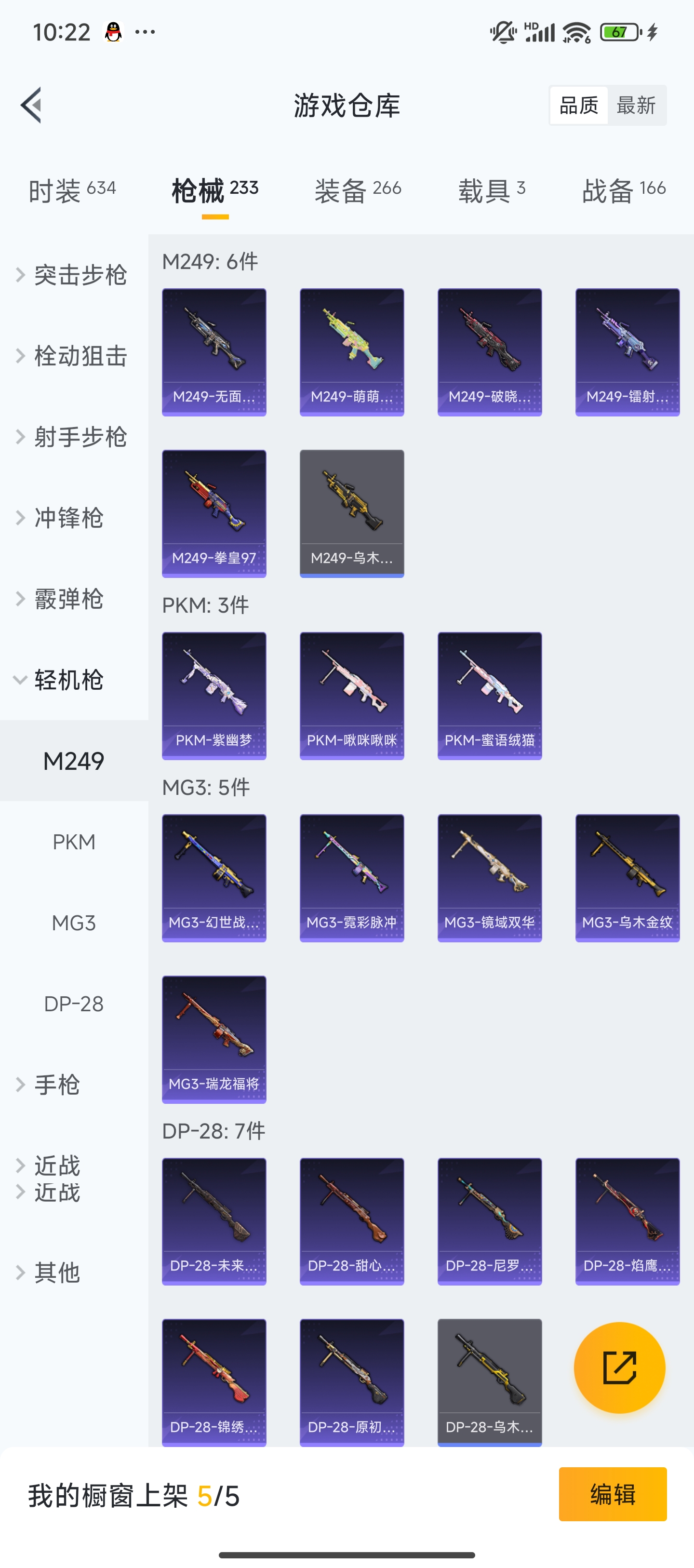Open the 战备 tab
The width and height of the screenshot is (694, 1568).
pyautogui.click(x=623, y=190)
